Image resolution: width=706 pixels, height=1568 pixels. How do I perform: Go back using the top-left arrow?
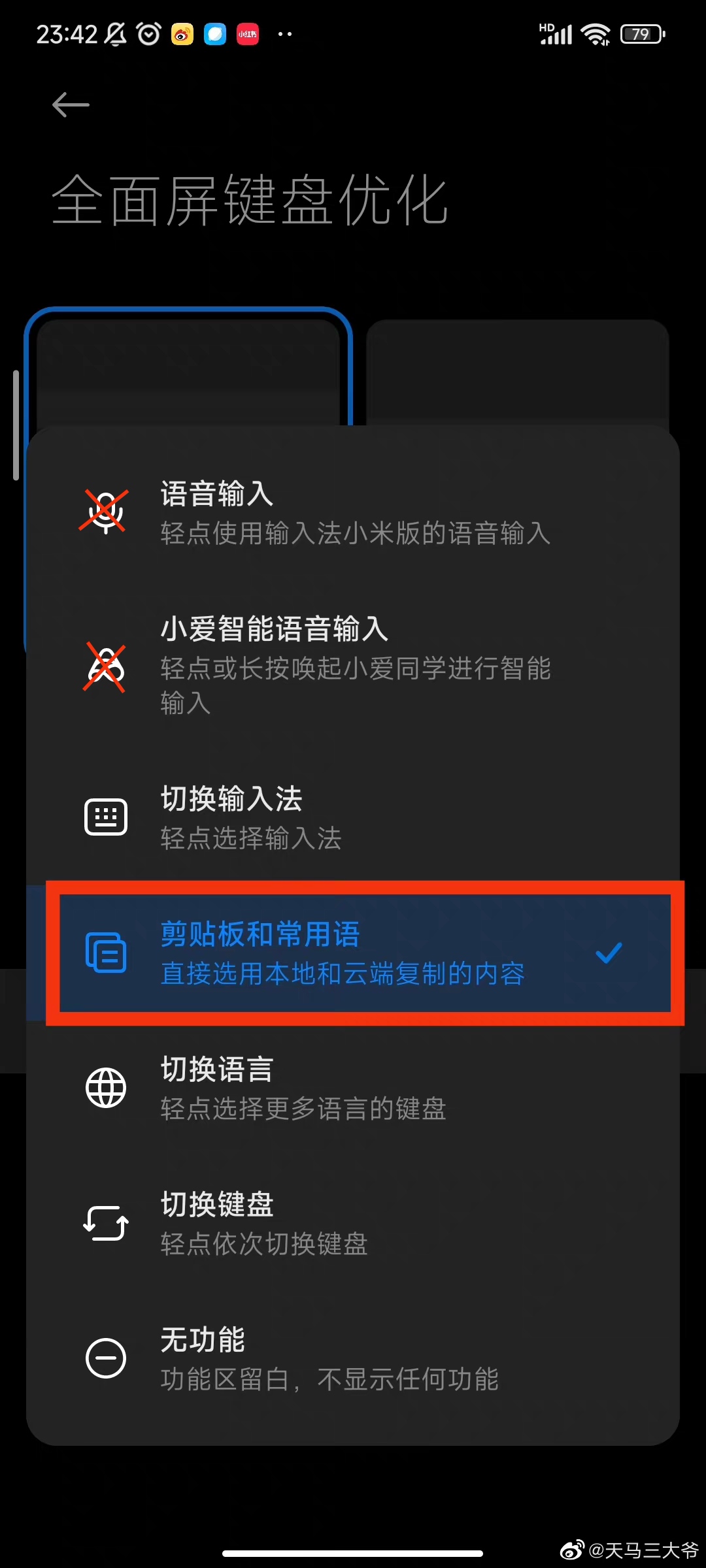point(71,105)
